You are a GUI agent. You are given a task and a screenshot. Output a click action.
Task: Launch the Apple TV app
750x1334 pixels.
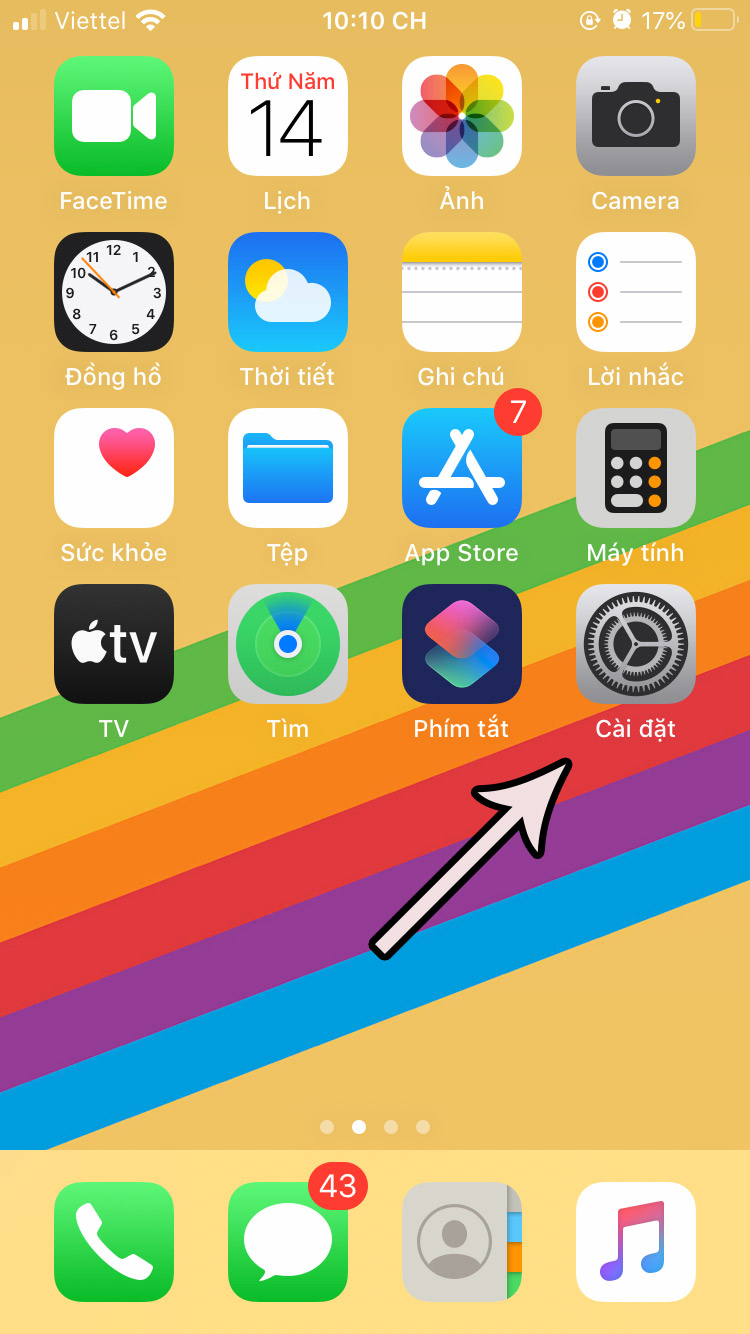(x=114, y=644)
